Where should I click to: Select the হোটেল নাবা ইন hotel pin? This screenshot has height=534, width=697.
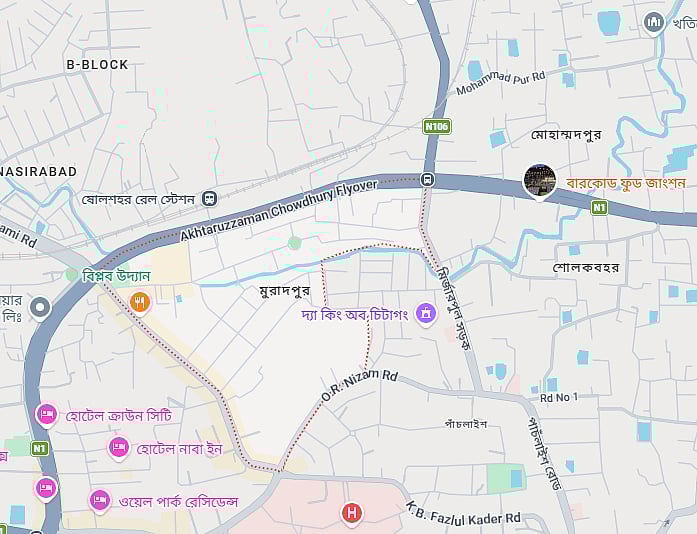[x=118, y=447]
